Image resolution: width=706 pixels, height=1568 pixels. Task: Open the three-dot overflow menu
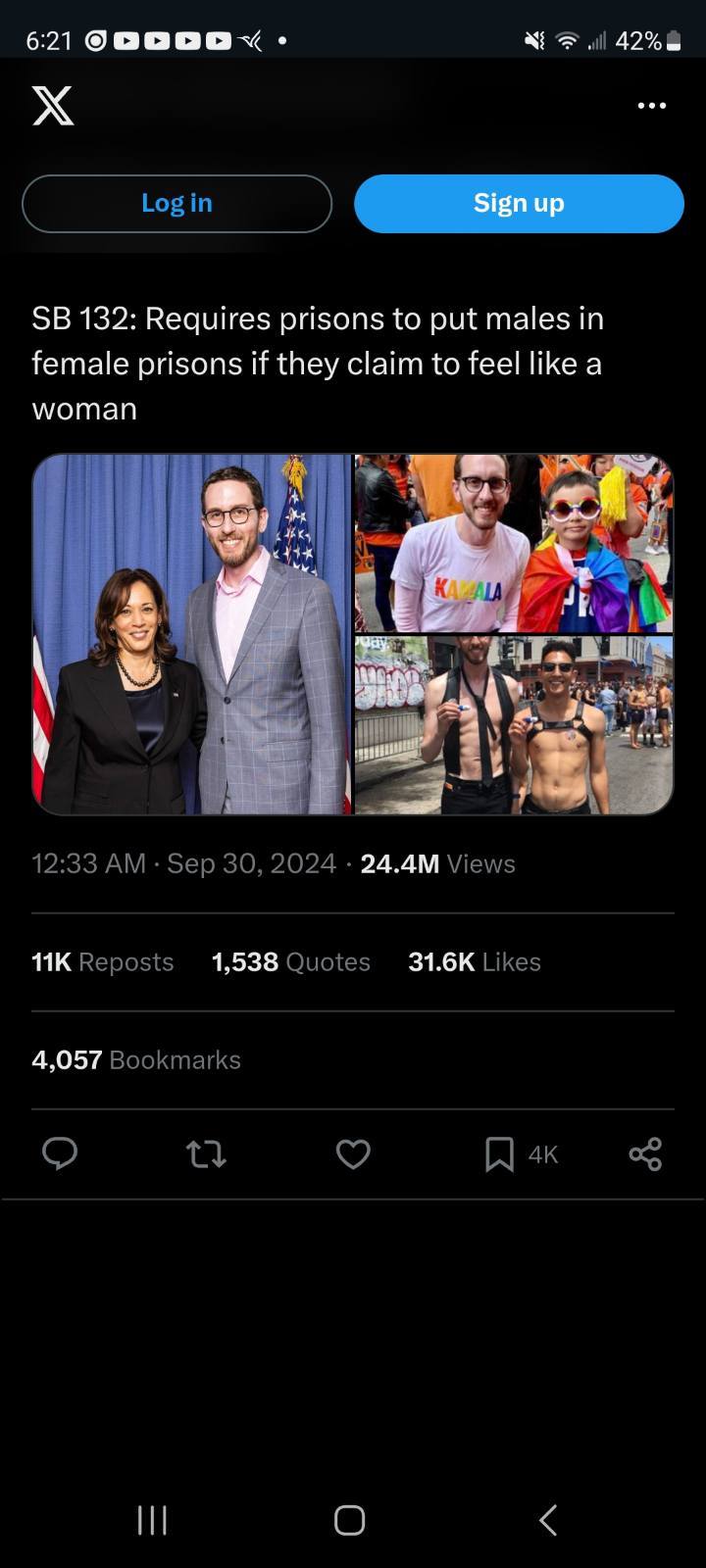coord(652,105)
